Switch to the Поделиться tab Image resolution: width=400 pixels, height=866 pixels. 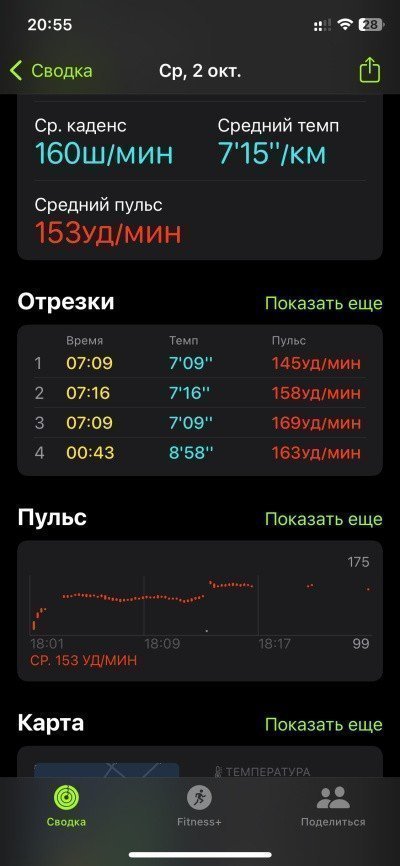coord(333,807)
